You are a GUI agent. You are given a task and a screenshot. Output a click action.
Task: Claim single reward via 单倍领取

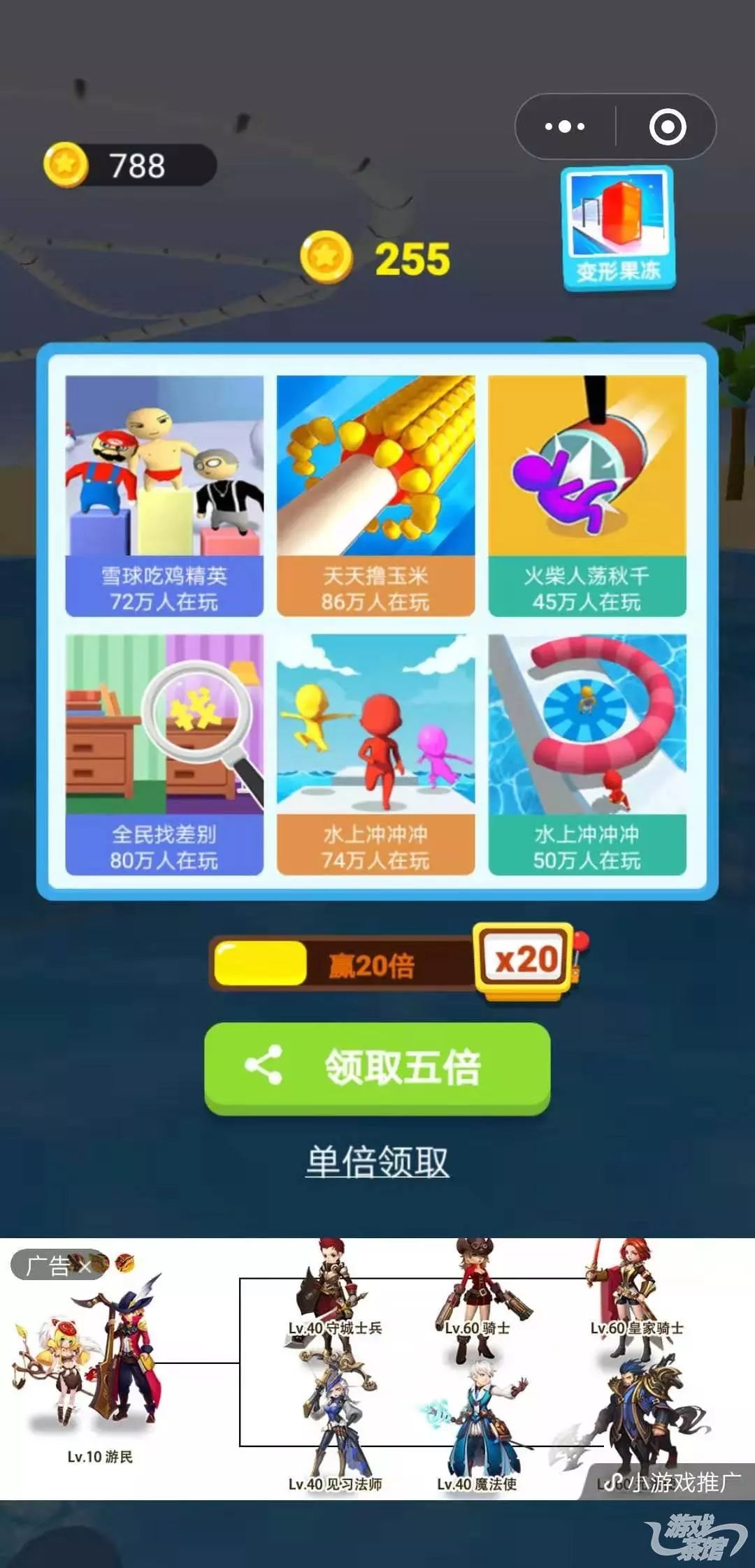tap(377, 1161)
